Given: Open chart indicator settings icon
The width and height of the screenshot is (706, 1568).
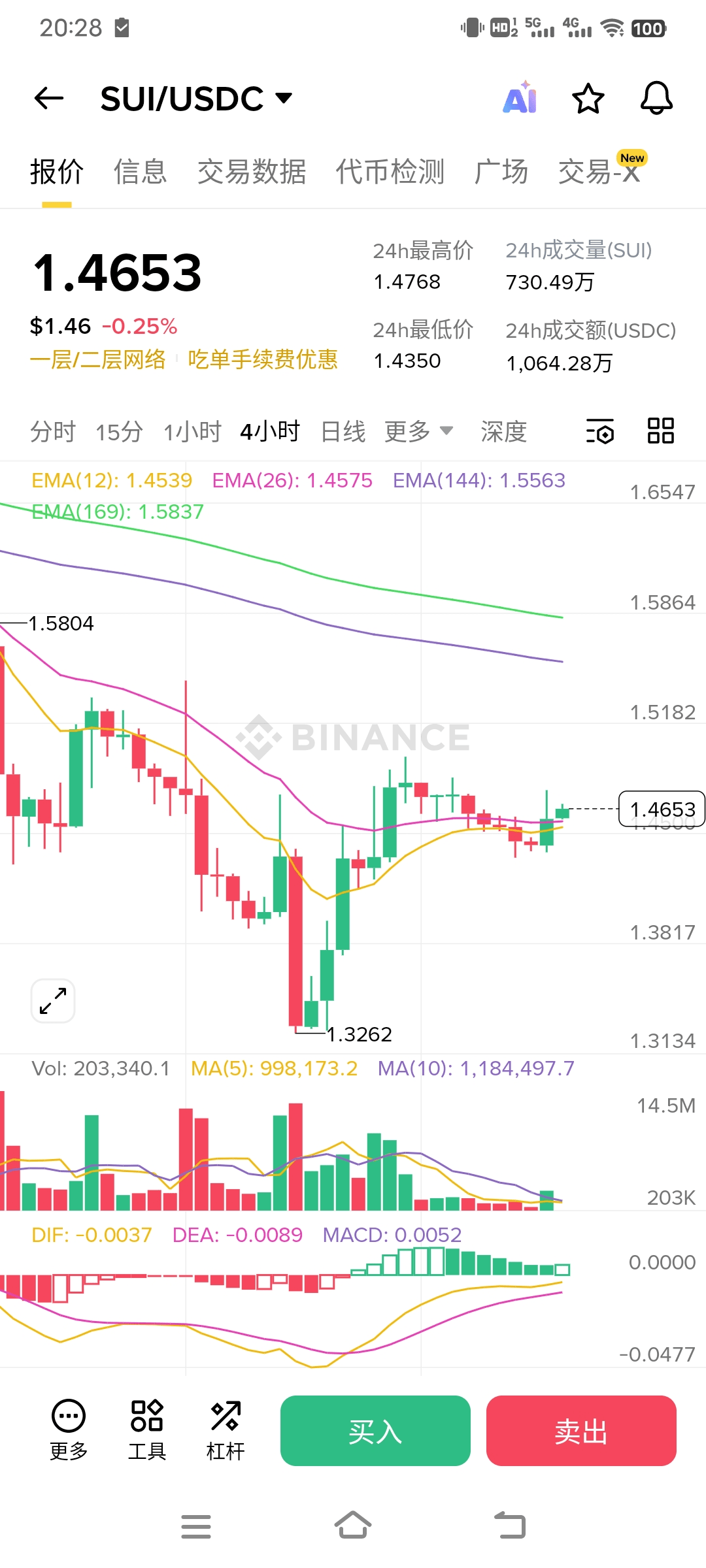Looking at the screenshot, I should tap(600, 432).
